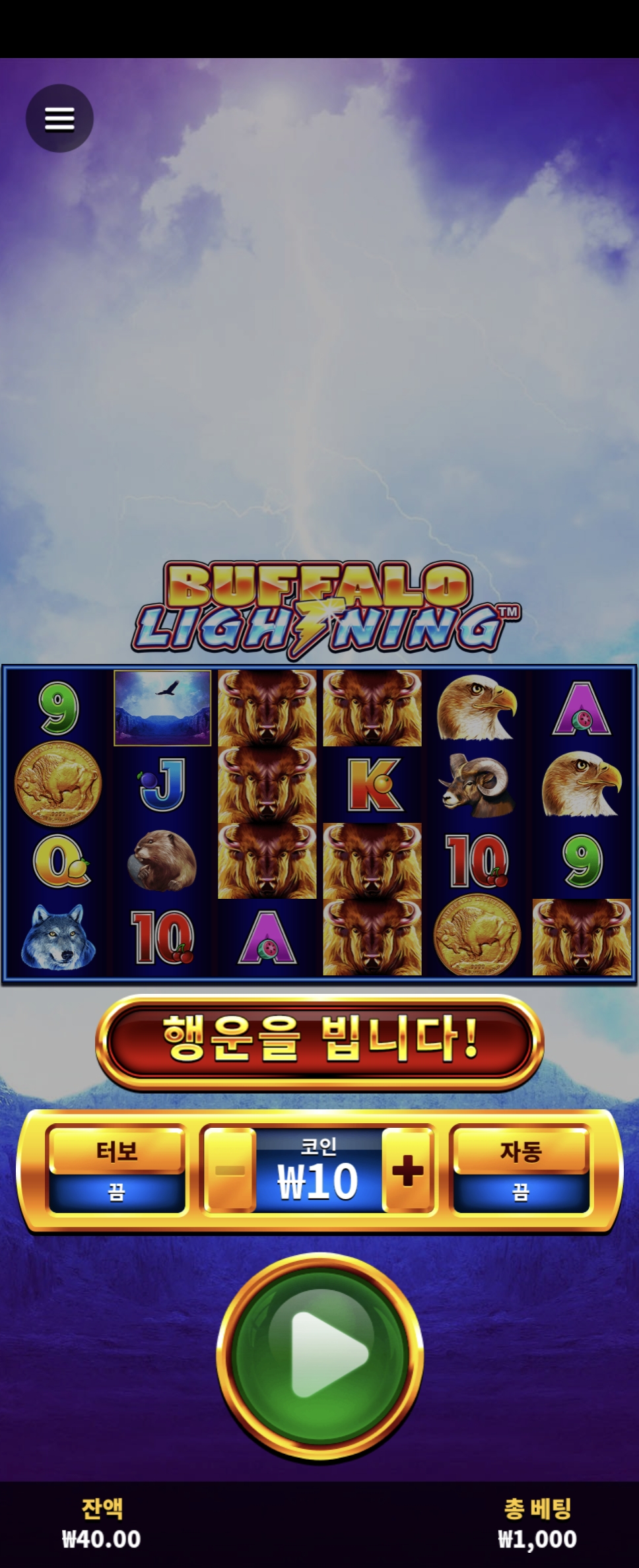The width and height of the screenshot is (639, 1568).
Task: Open the hamburger menu
Action: pos(59,119)
